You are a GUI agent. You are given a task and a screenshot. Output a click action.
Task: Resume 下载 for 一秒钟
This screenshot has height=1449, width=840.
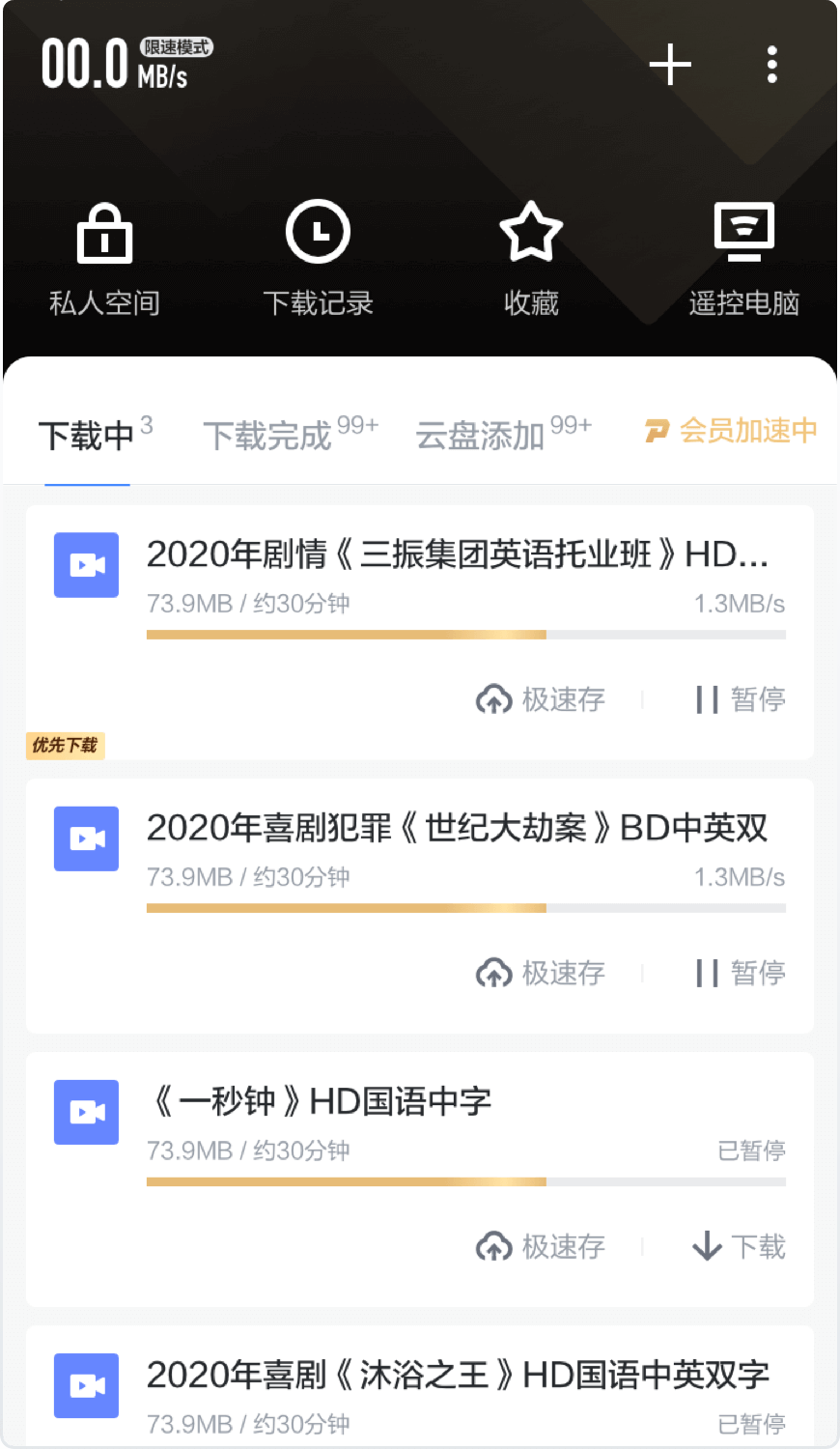coord(739,1246)
